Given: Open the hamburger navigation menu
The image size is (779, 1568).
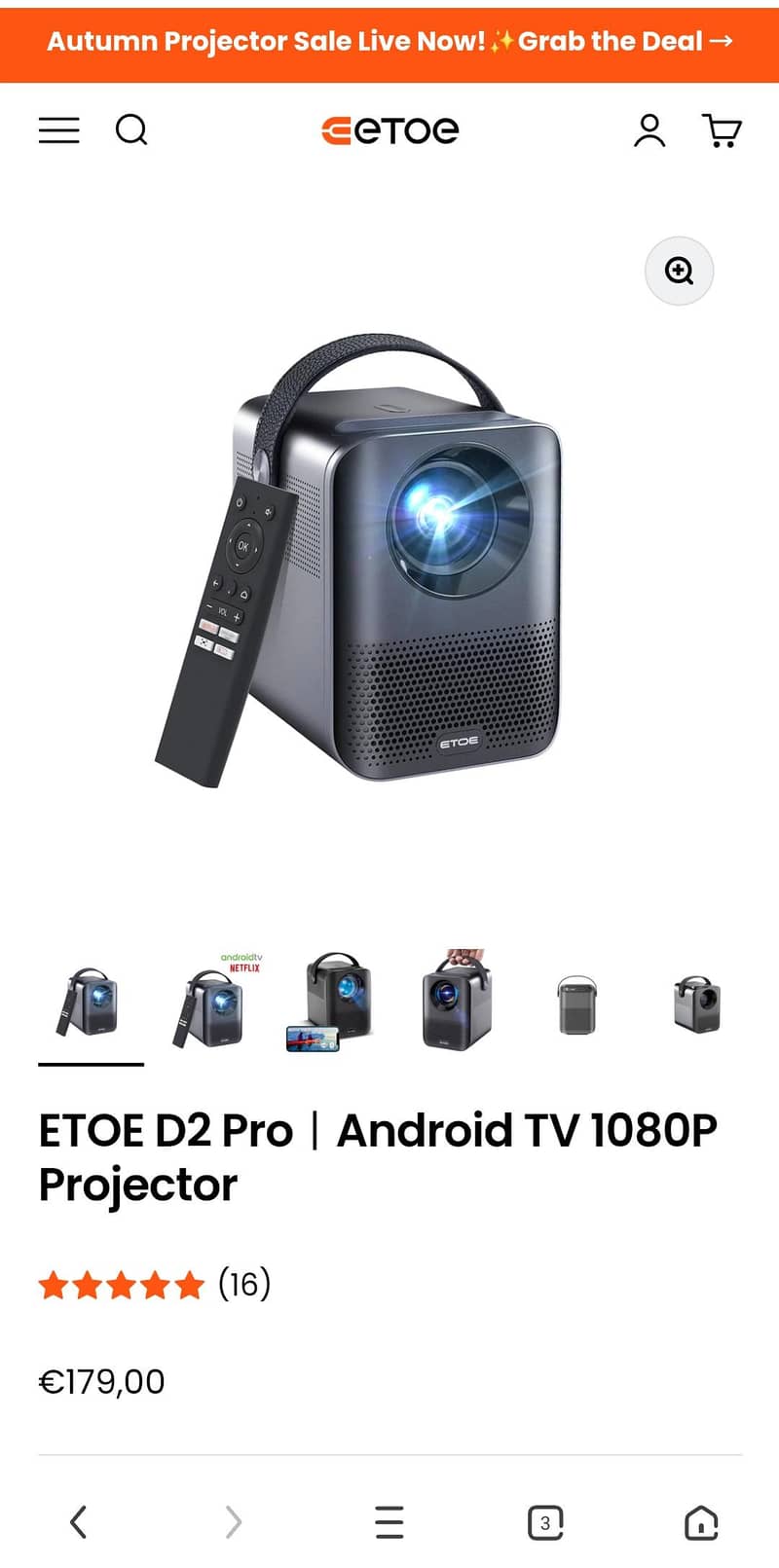Looking at the screenshot, I should (58, 130).
